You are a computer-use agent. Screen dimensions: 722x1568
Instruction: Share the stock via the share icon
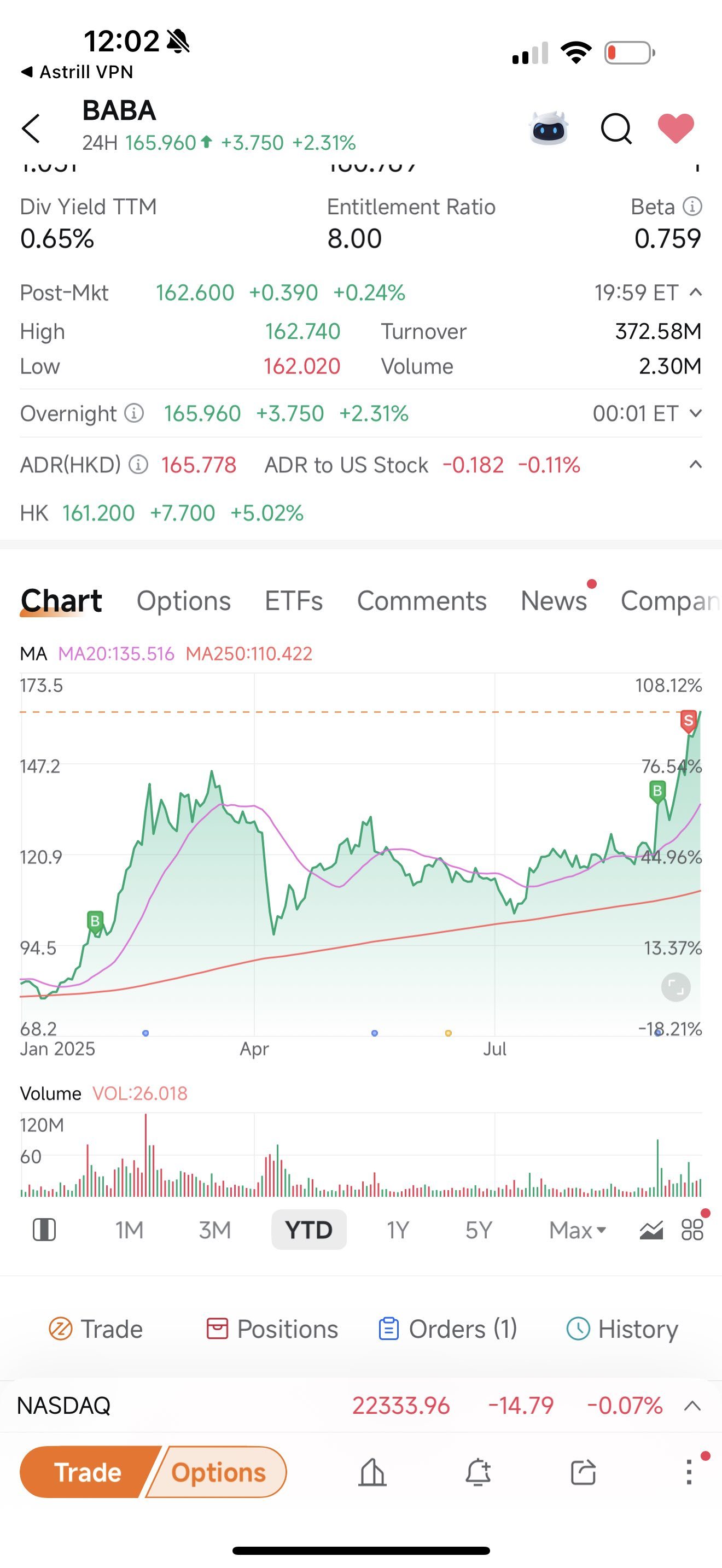tap(583, 1472)
